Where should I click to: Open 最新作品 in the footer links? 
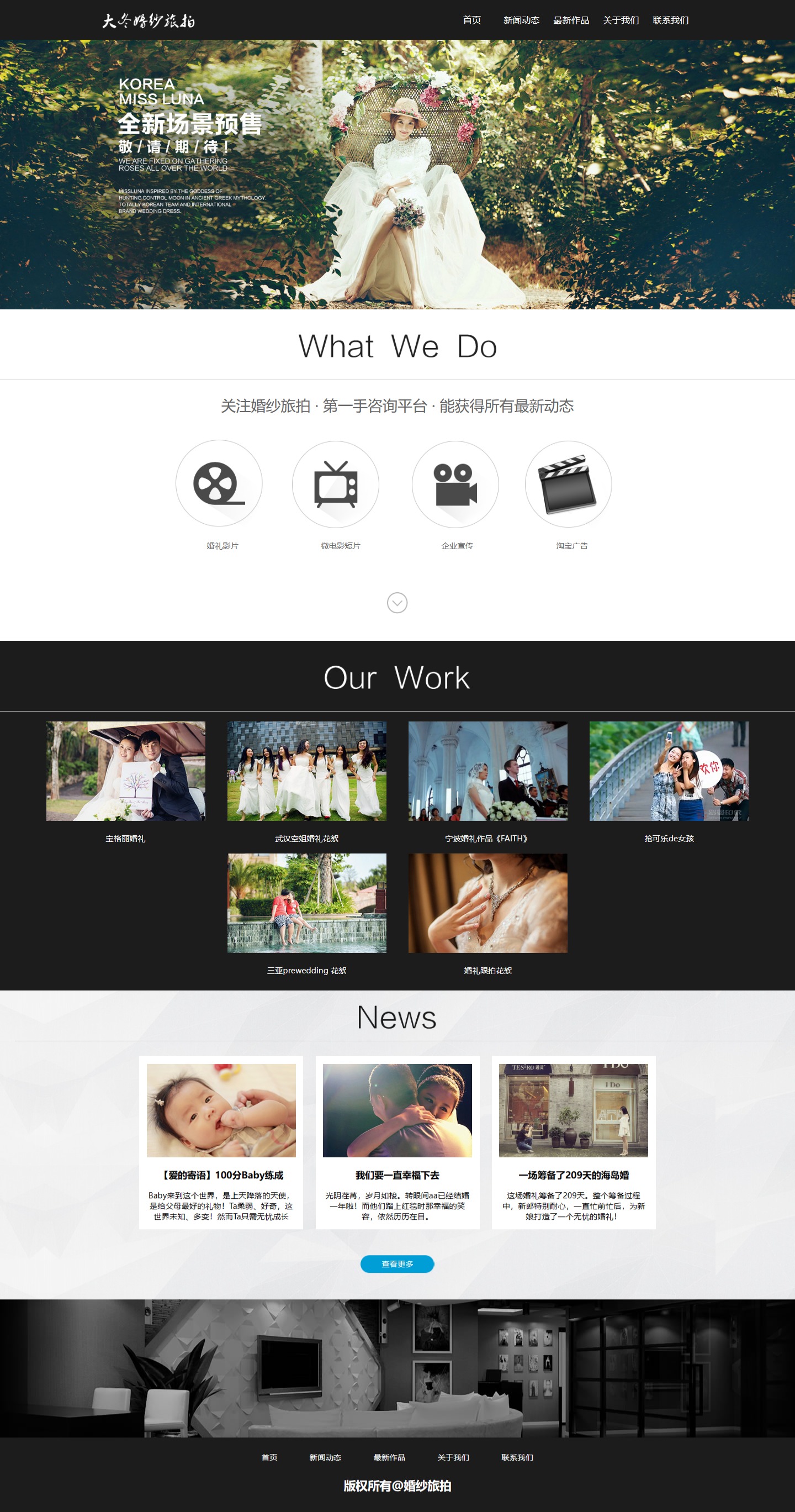click(x=389, y=1457)
